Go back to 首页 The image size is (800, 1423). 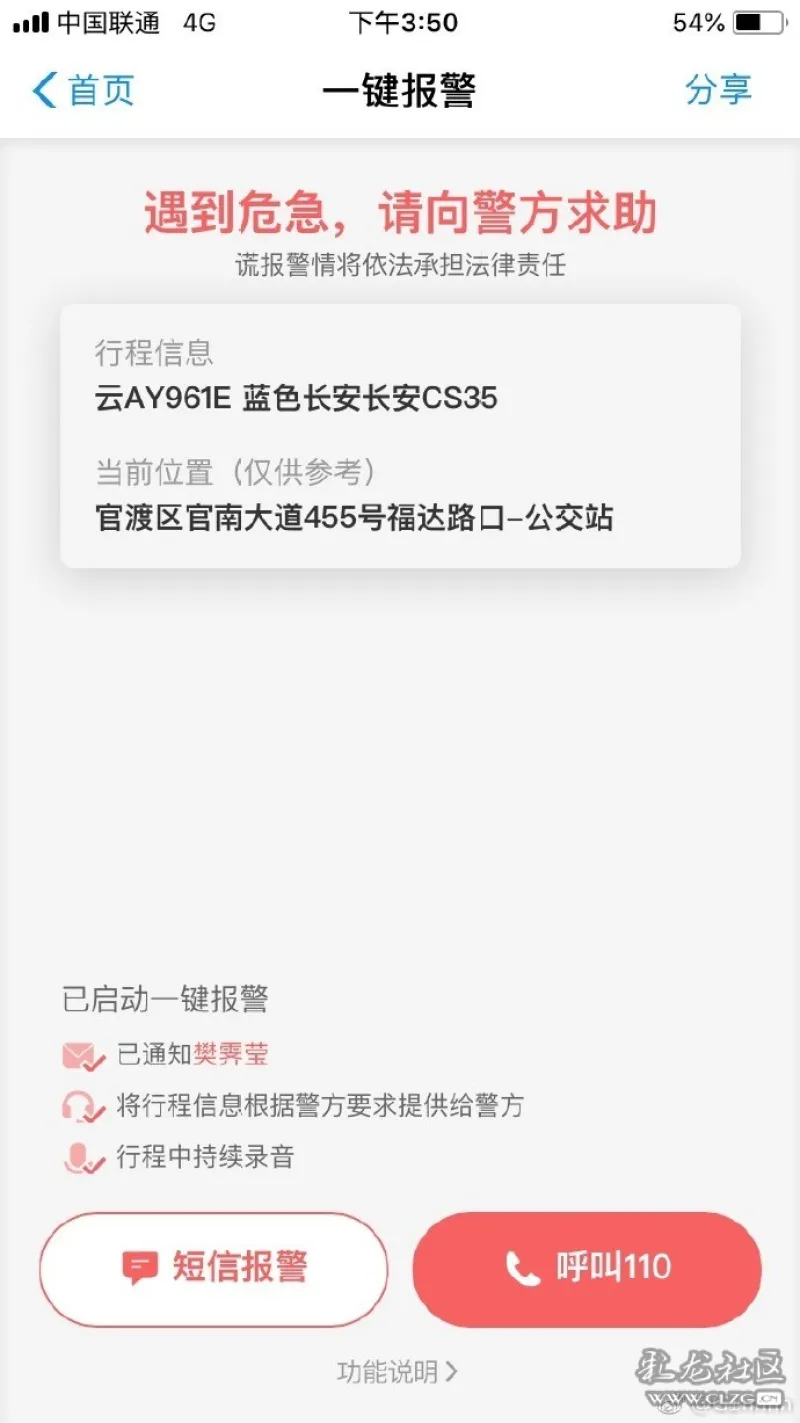[84, 90]
